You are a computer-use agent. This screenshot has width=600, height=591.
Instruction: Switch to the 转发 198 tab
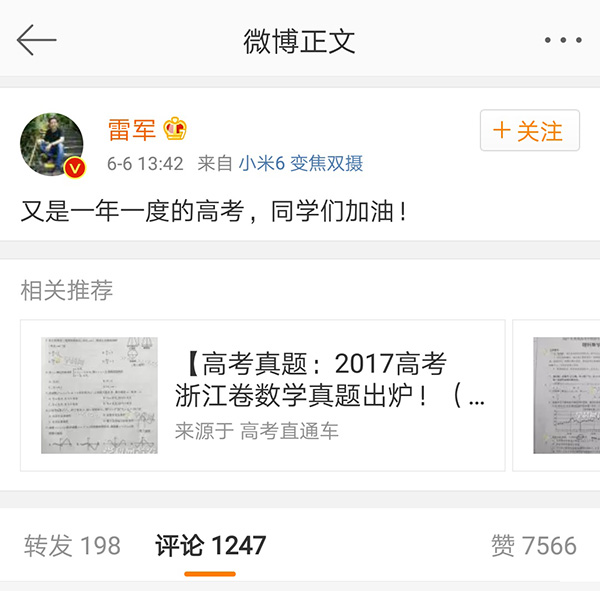(x=72, y=545)
